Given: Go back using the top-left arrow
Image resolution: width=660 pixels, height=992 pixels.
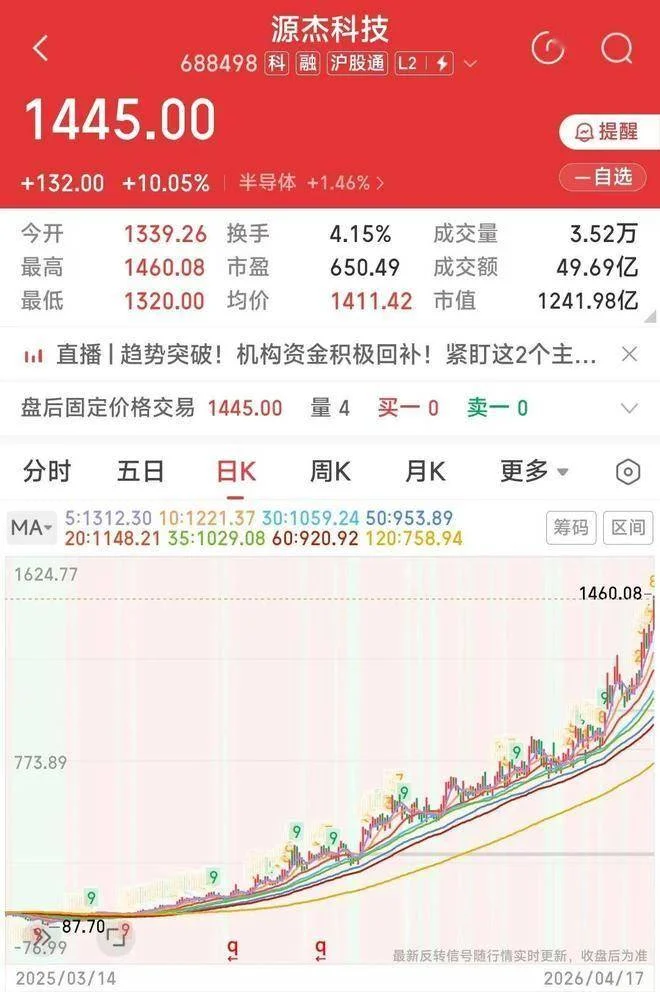Looking at the screenshot, I should (x=40, y=47).
